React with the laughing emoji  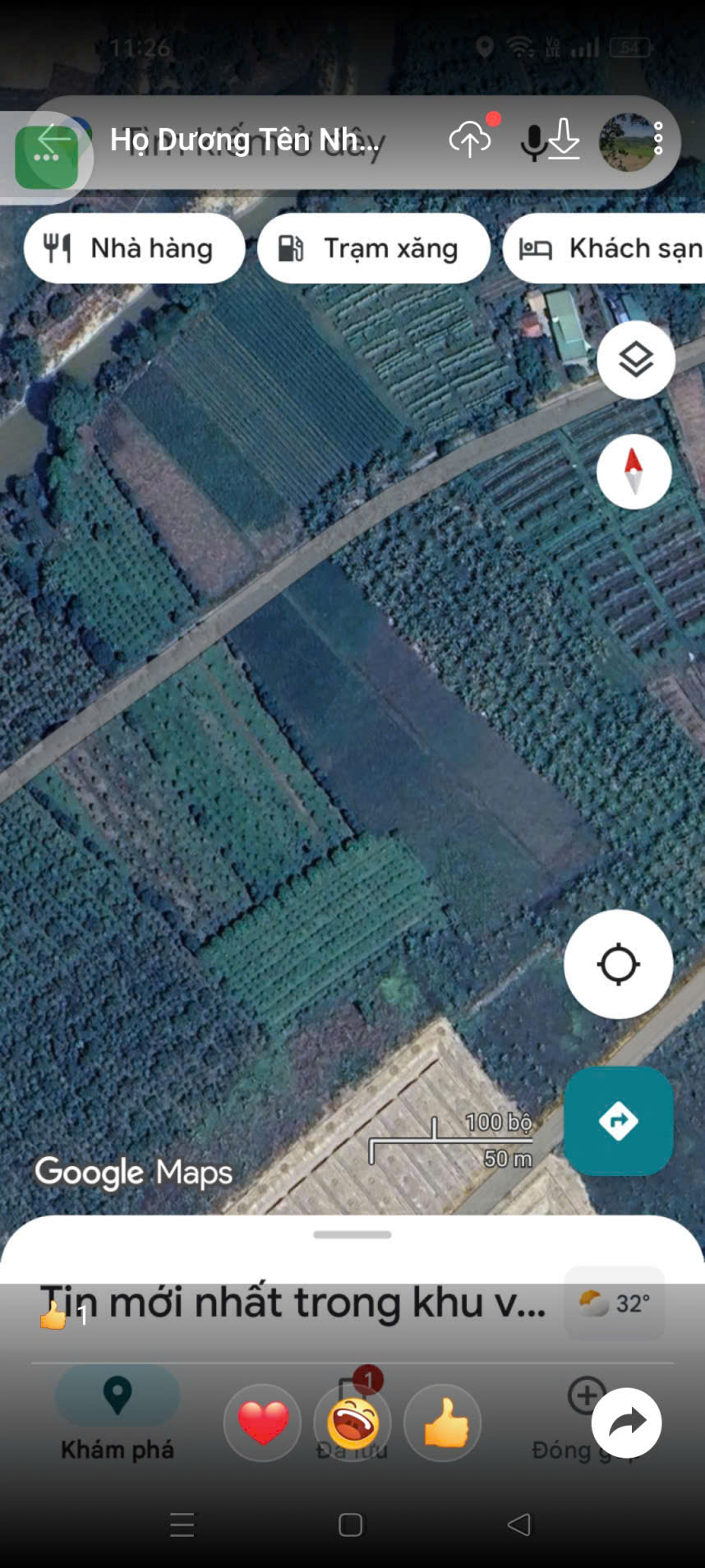[x=352, y=1423]
